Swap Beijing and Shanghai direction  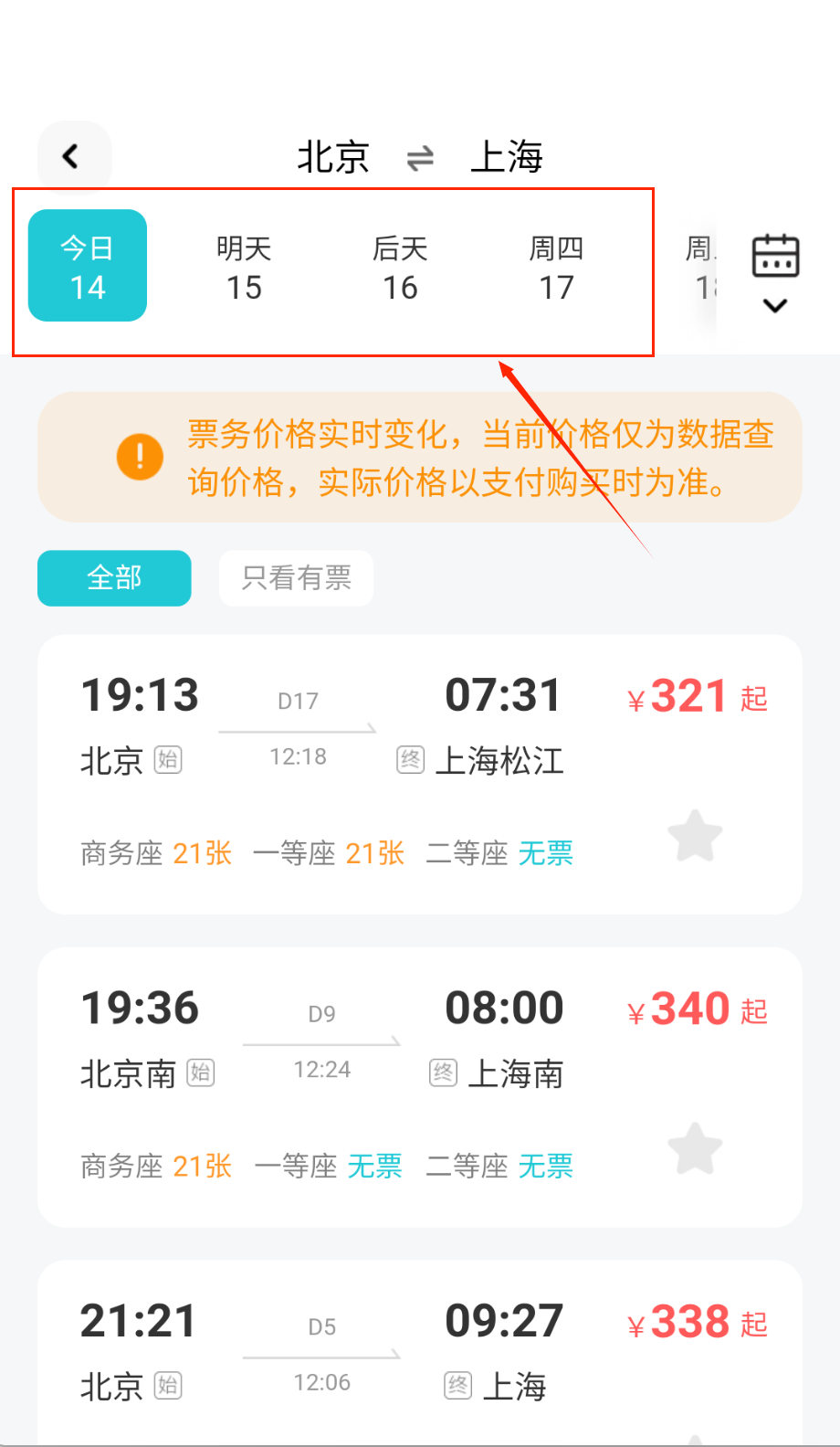419,159
